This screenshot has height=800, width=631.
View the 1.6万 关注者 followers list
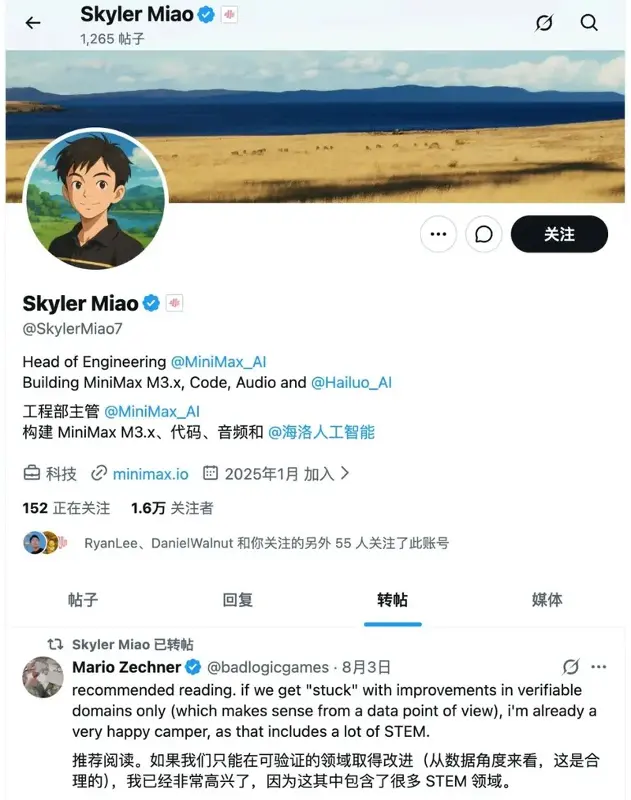point(172,508)
